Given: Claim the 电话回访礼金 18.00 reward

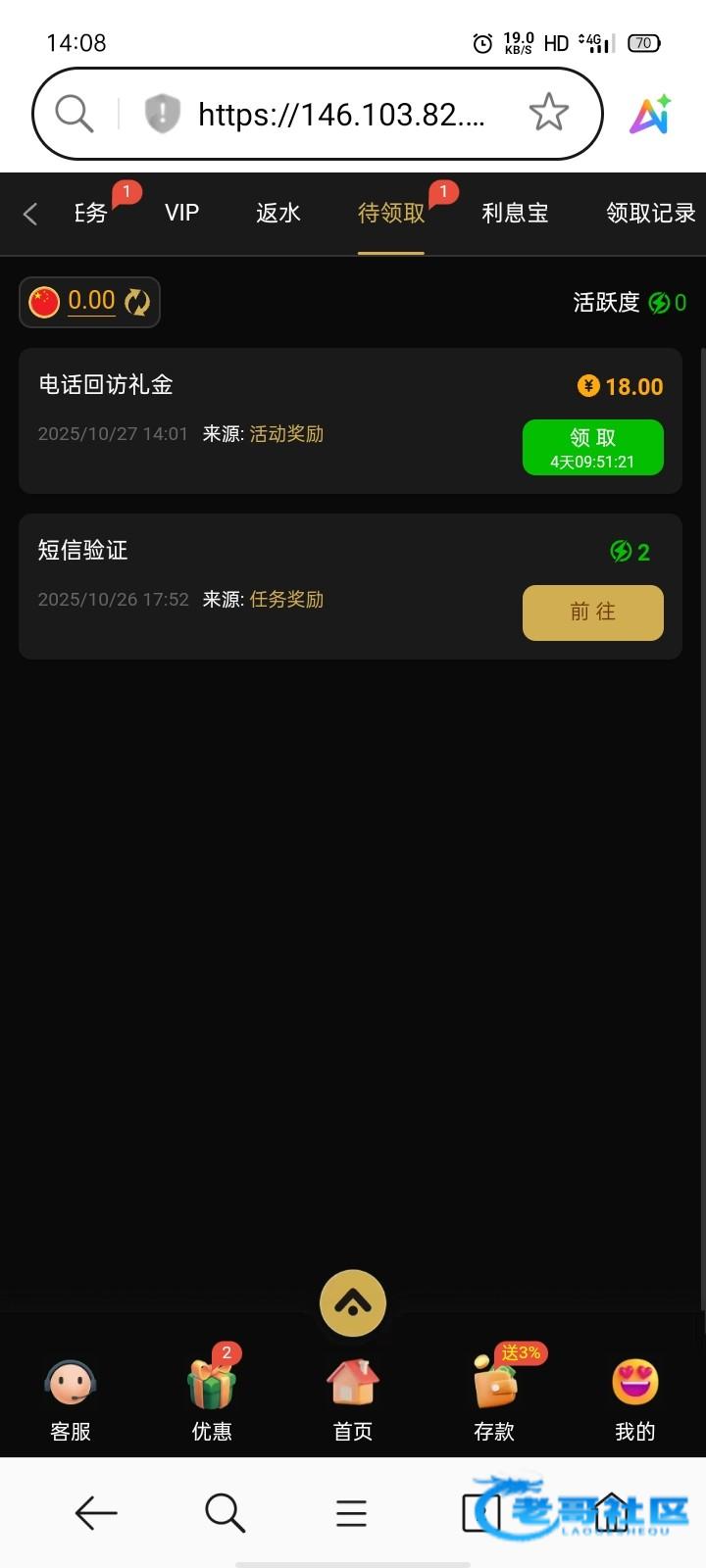Looking at the screenshot, I should click(x=592, y=447).
